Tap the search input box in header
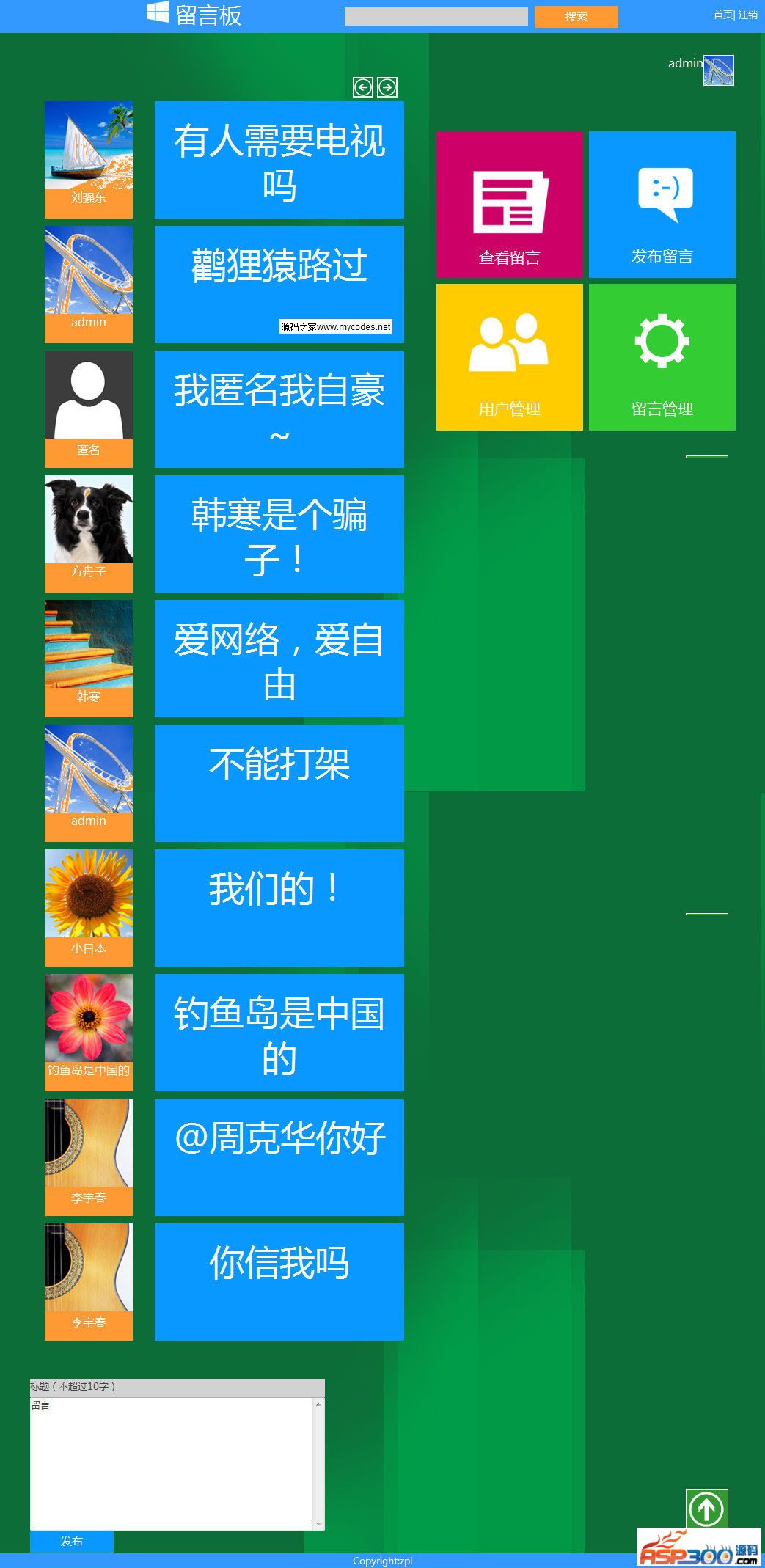The height and width of the screenshot is (1568, 765). click(436, 16)
